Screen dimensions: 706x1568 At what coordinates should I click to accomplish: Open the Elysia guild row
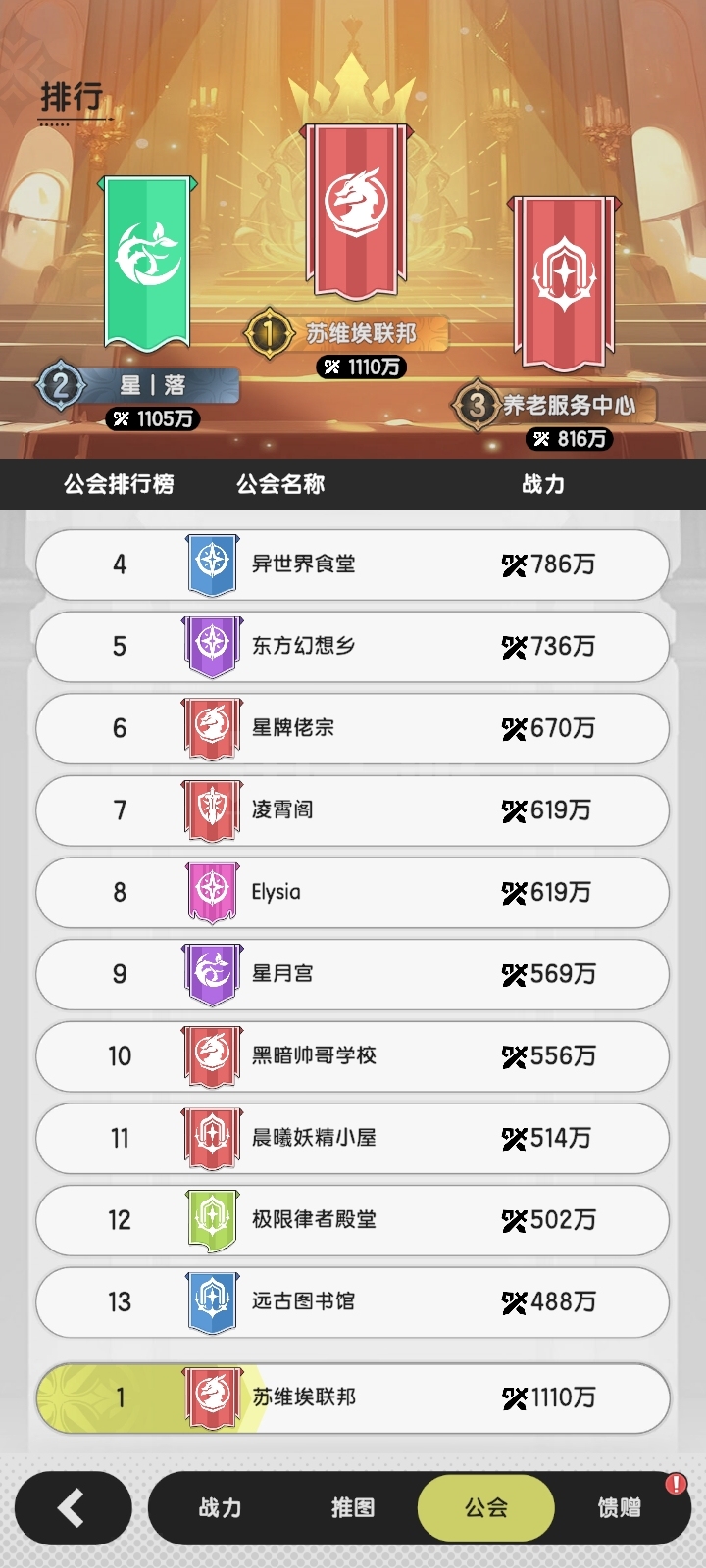(x=353, y=892)
